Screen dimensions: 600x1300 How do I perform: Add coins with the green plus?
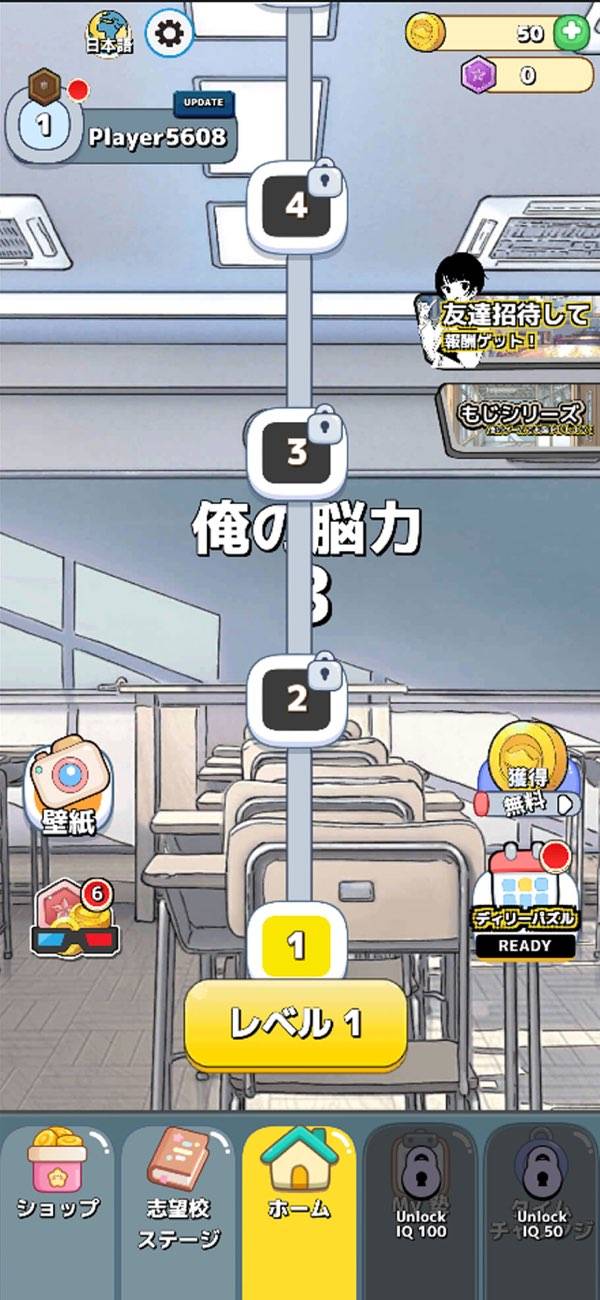click(572, 33)
